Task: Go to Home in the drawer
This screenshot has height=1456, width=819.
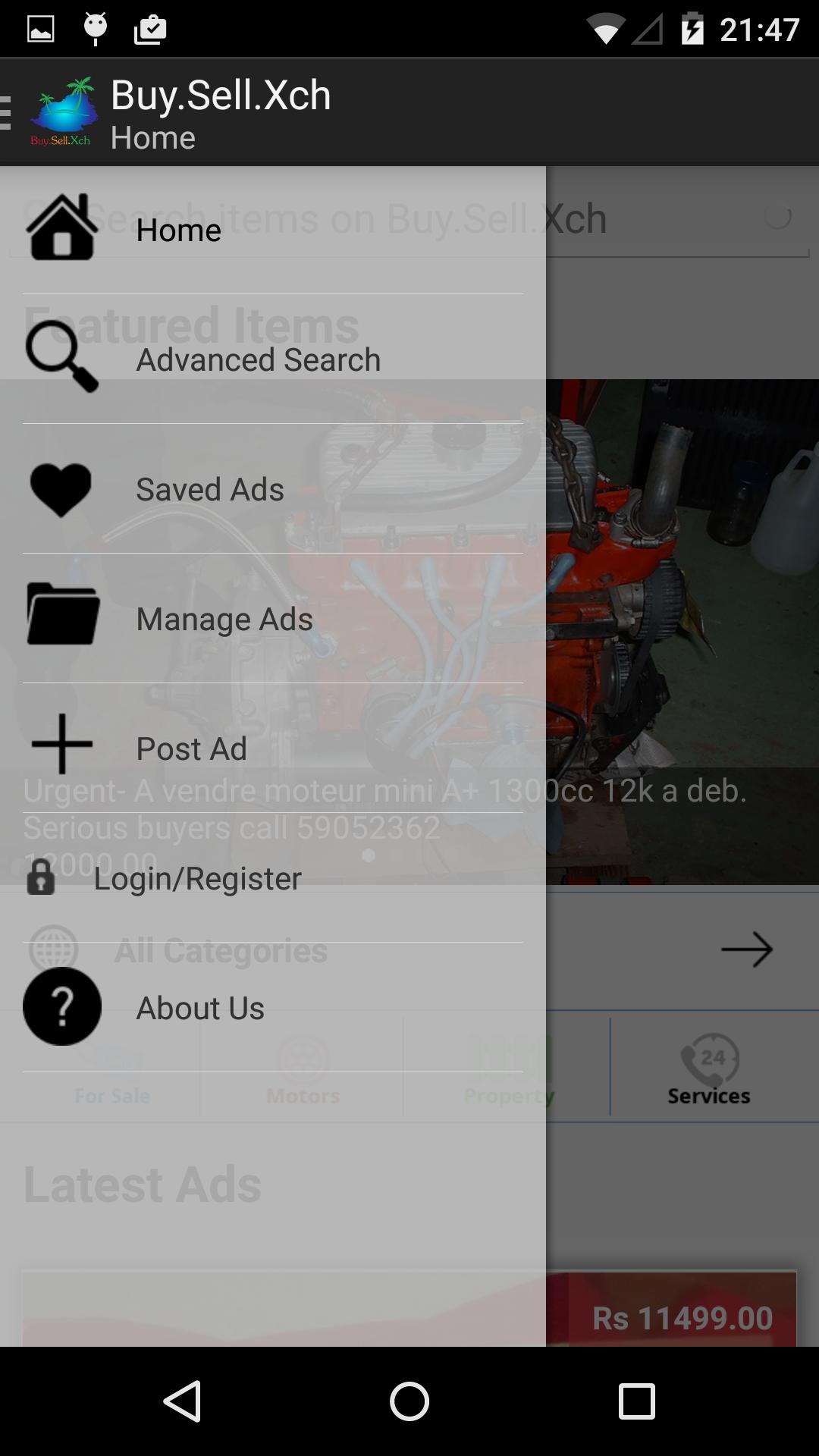Action: click(x=179, y=230)
